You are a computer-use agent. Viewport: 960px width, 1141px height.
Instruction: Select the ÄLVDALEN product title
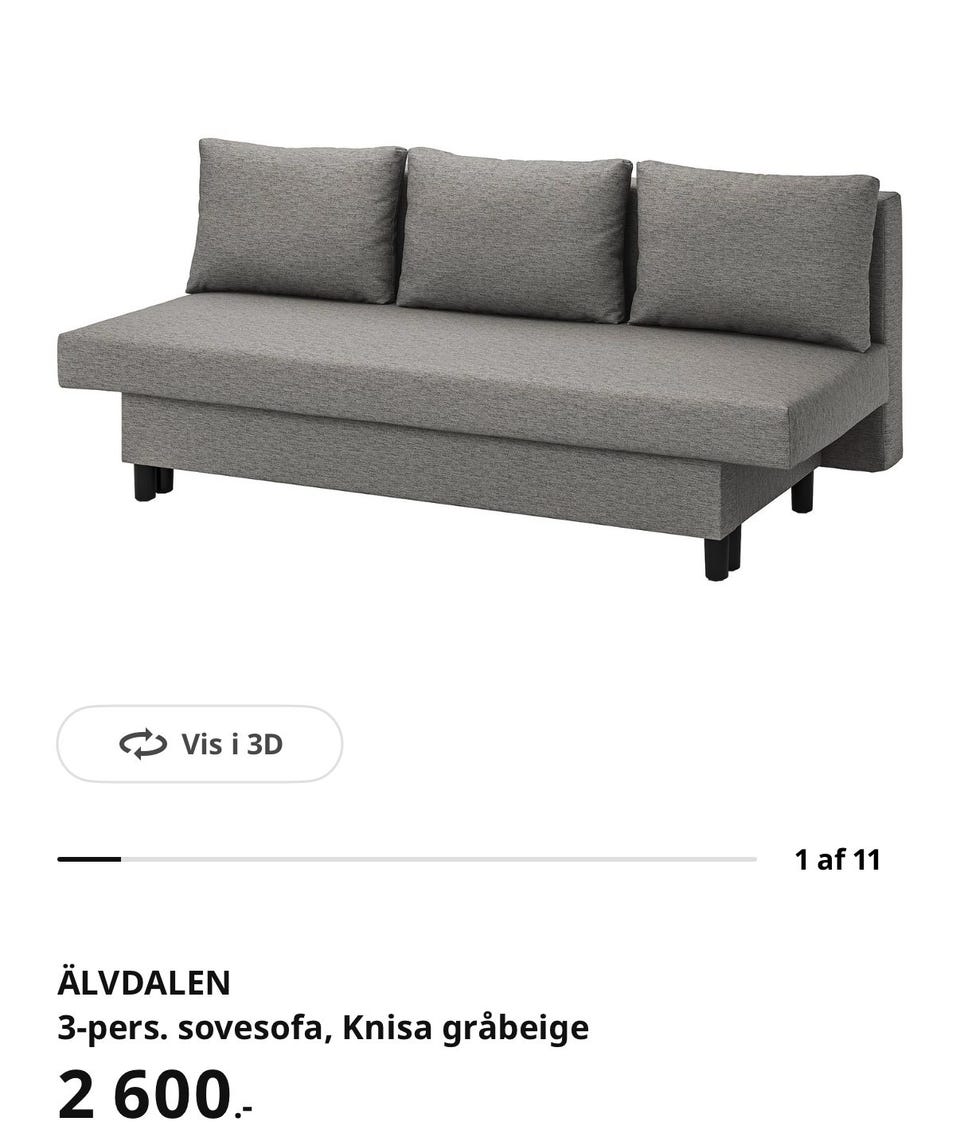145,984
